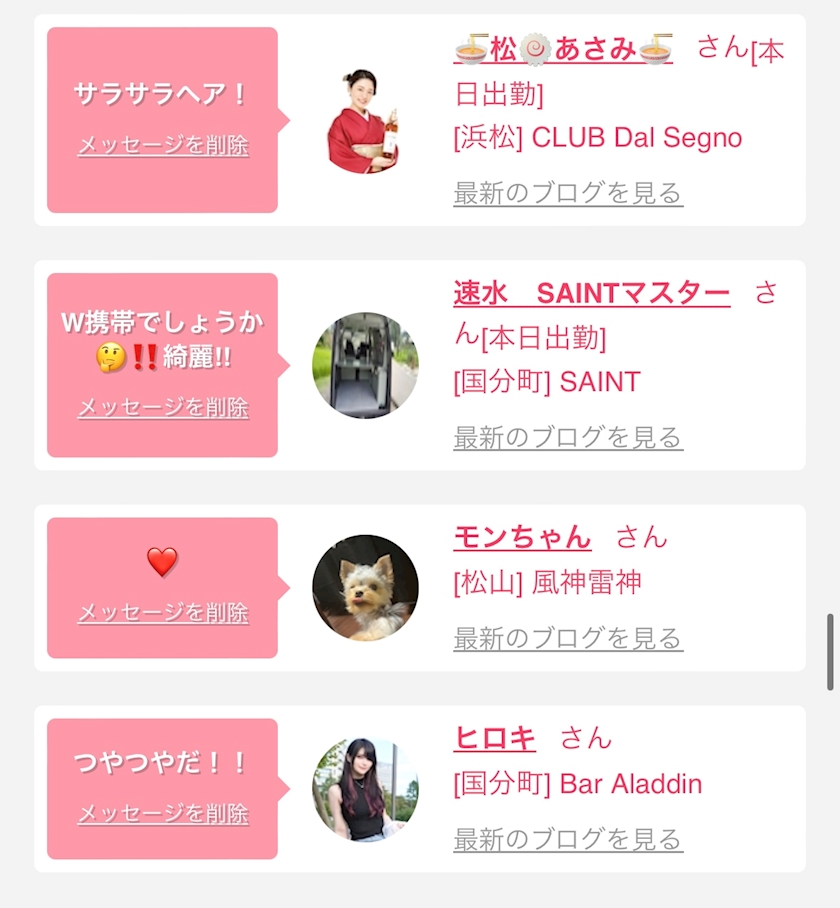
Task: Open ヒロキ's profile link
Action: click(495, 738)
